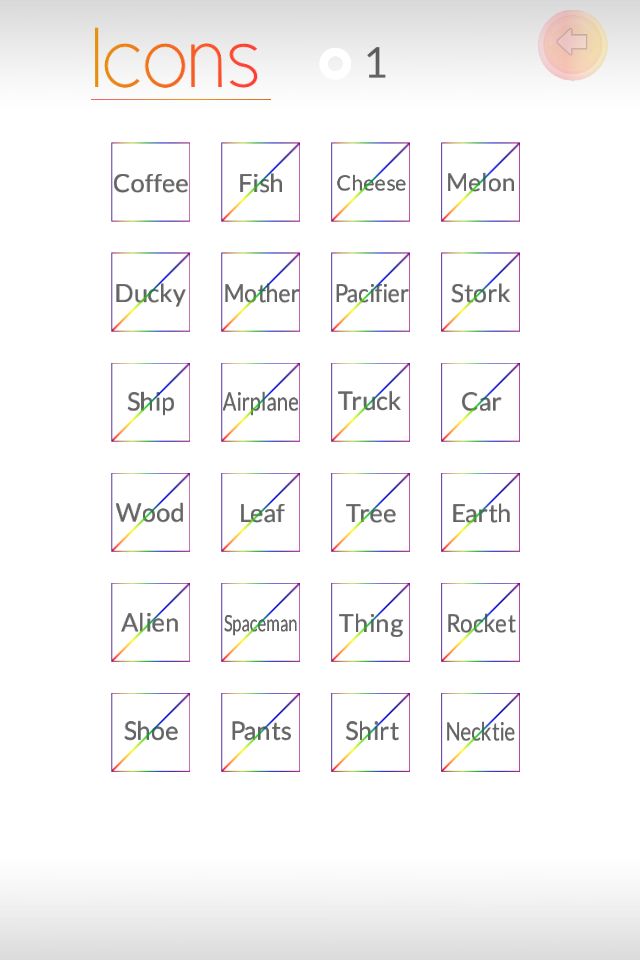Select the Ship tile
This screenshot has width=640, height=960.
[150, 402]
